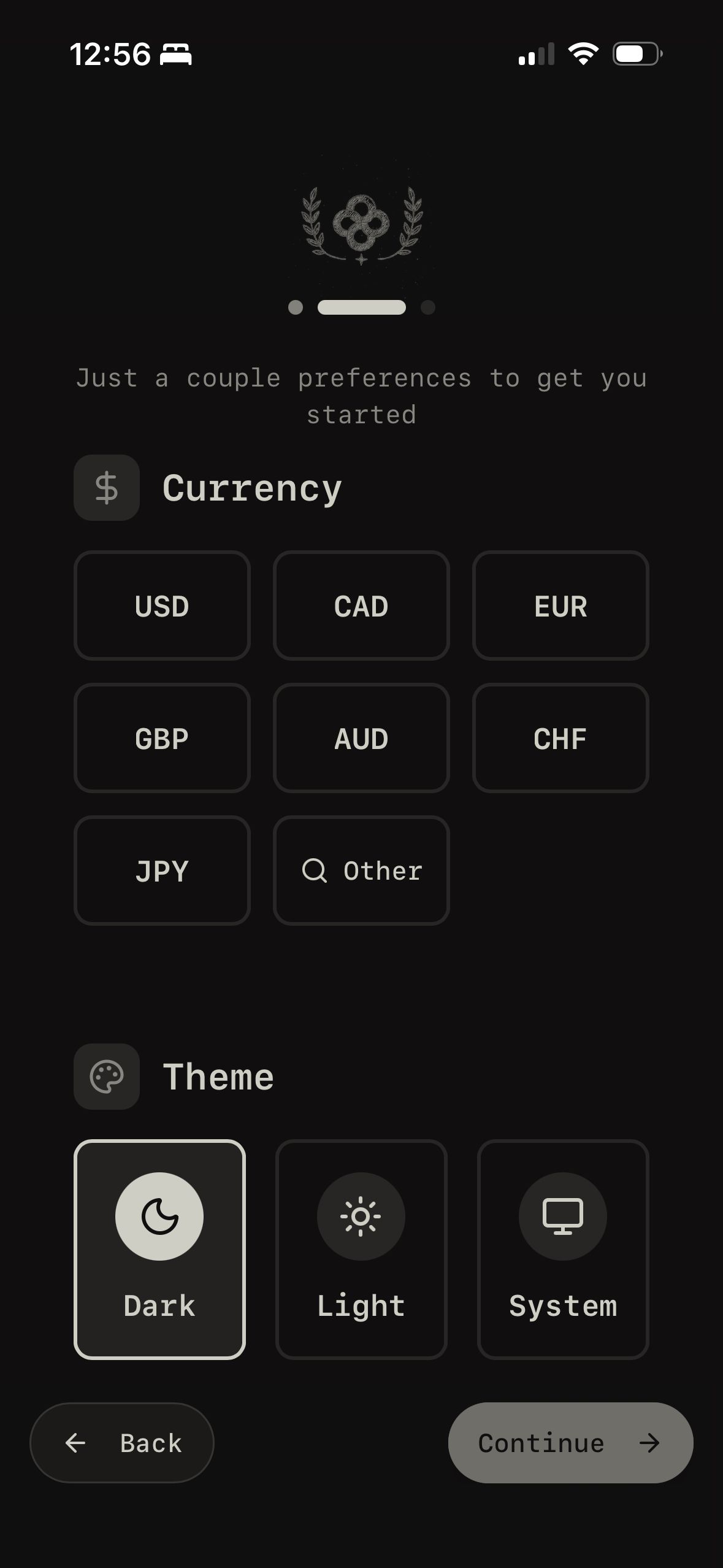This screenshot has height=1568, width=723.
Task: Click the search magnifier in the Other option
Action: [x=315, y=870]
